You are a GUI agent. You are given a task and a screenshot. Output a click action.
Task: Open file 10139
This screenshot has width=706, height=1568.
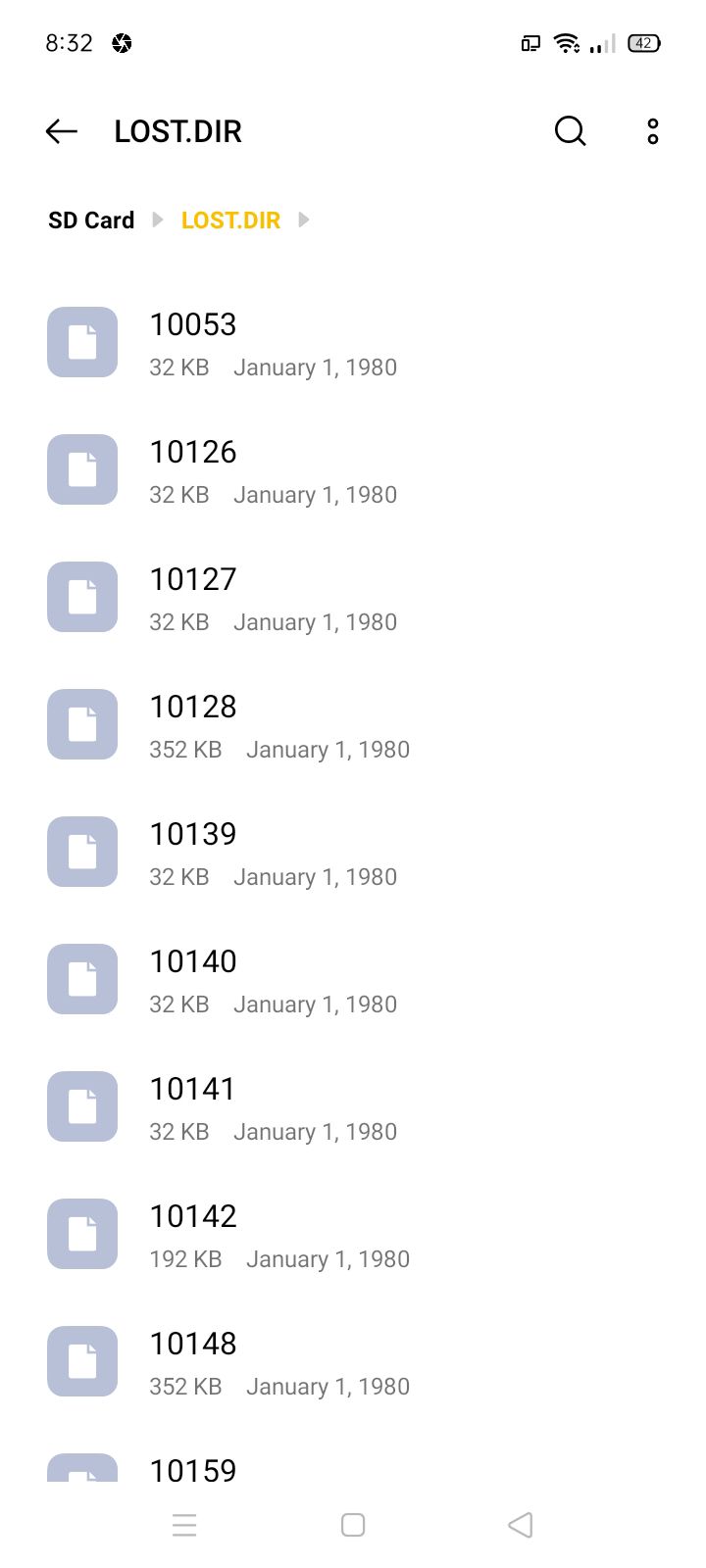[353, 853]
